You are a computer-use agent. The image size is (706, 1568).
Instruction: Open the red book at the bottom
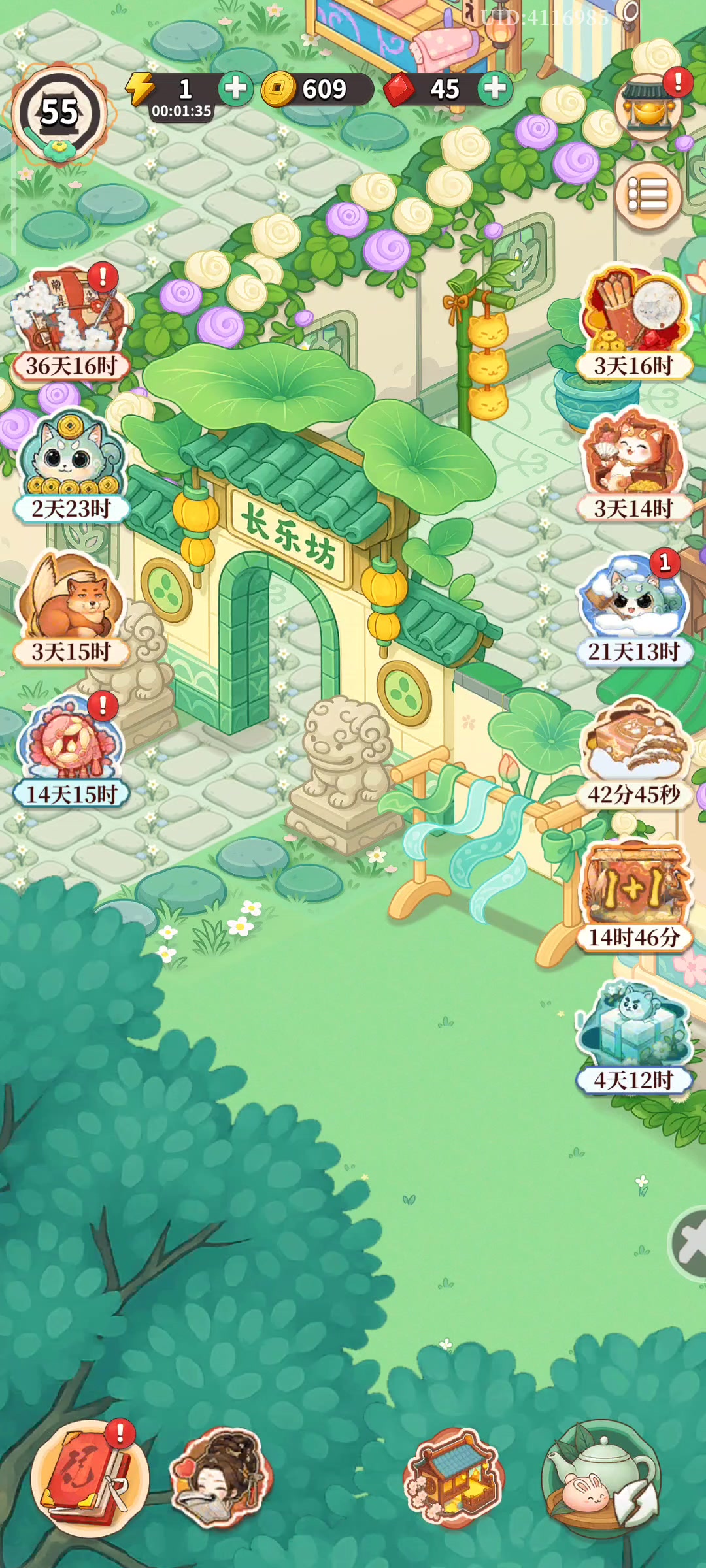[89, 1478]
